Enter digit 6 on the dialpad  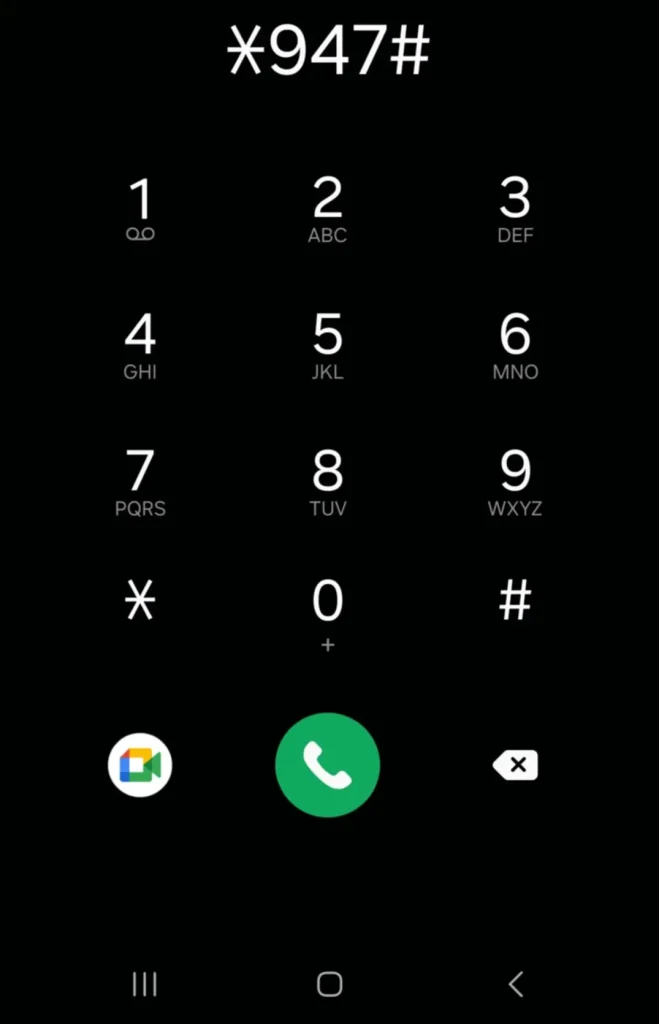click(x=515, y=345)
